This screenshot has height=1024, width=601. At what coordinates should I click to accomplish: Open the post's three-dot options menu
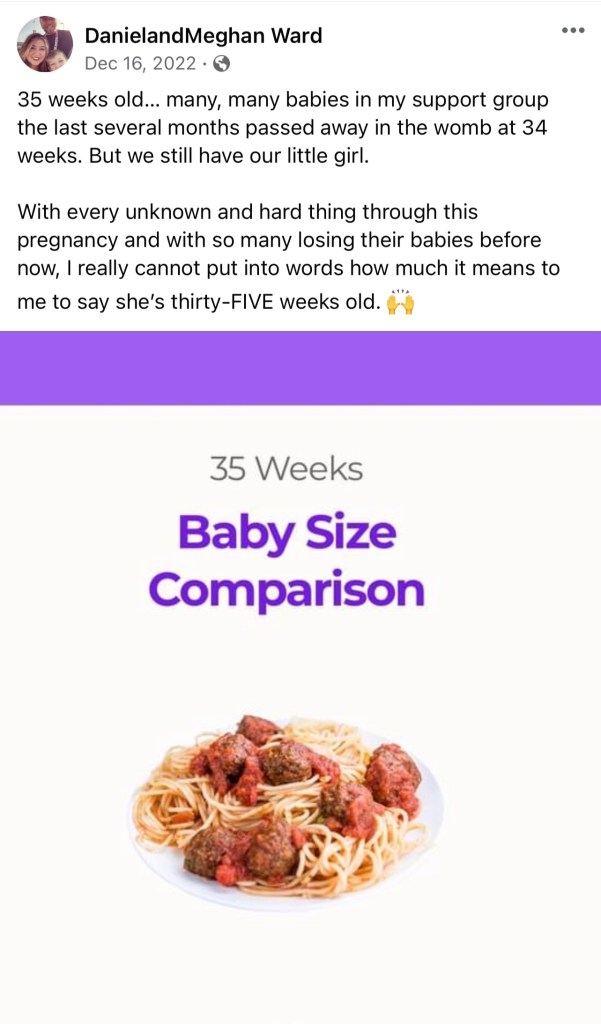(572, 31)
